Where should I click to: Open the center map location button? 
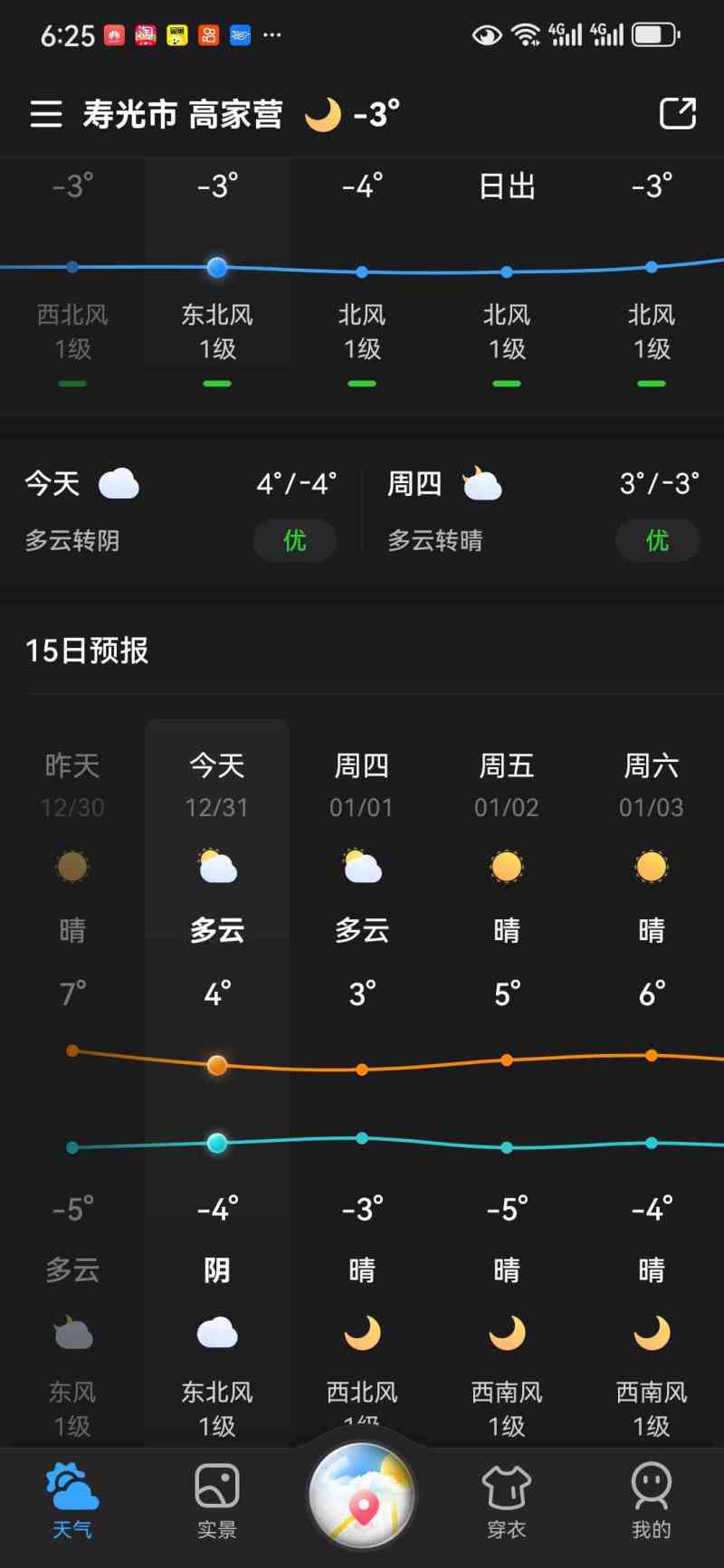[x=362, y=1497]
